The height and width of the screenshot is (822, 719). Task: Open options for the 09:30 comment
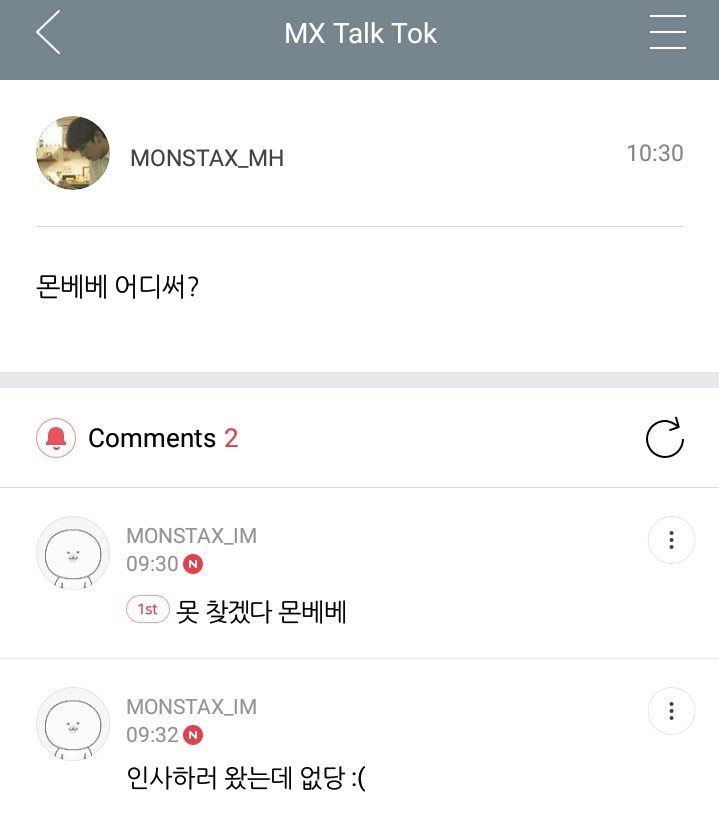click(671, 541)
